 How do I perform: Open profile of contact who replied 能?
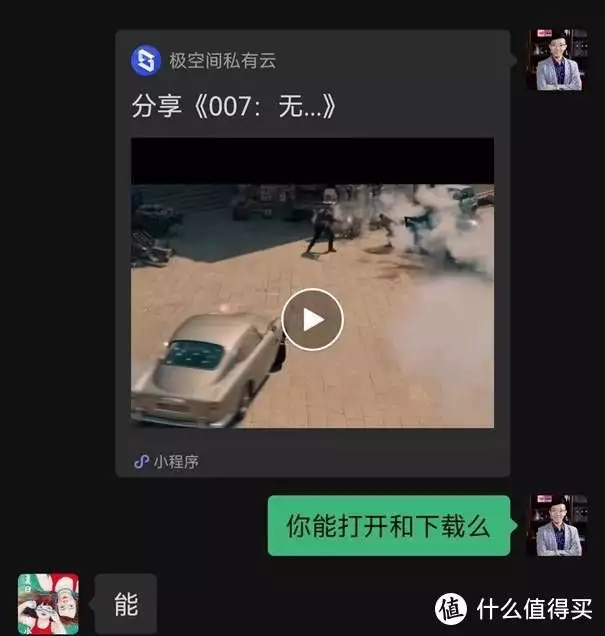pos(48,603)
